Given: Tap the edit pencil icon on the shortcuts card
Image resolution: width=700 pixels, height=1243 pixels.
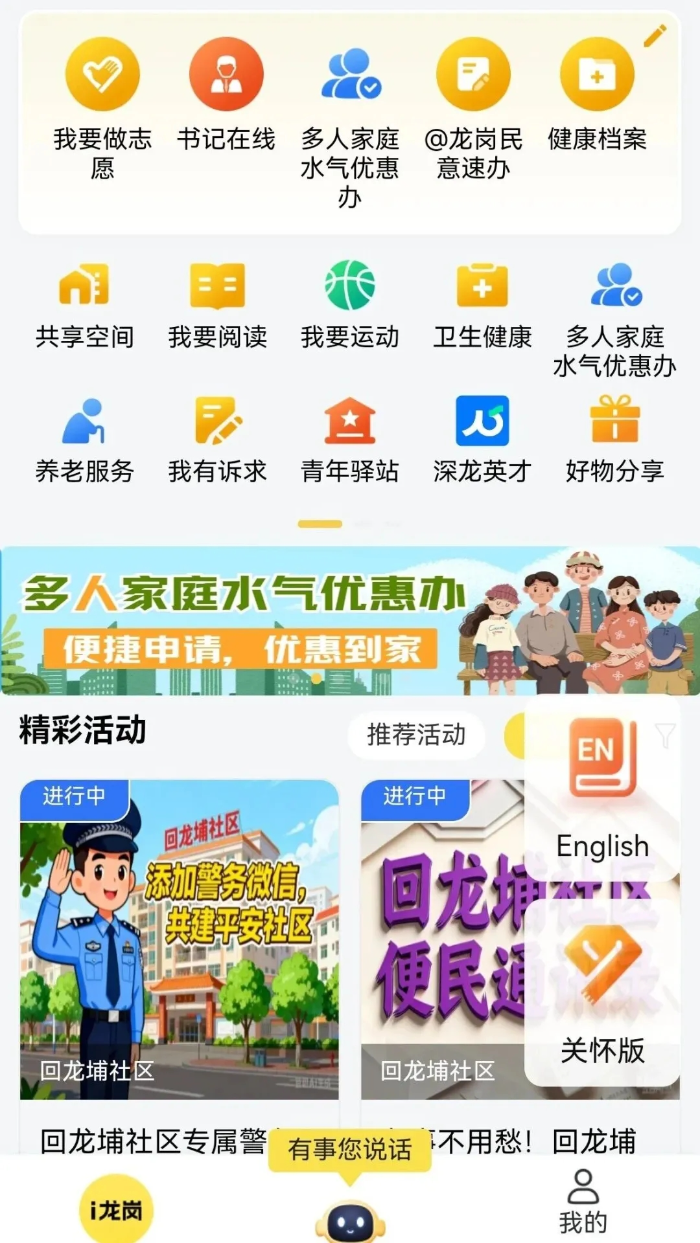Looking at the screenshot, I should (655, 36).
